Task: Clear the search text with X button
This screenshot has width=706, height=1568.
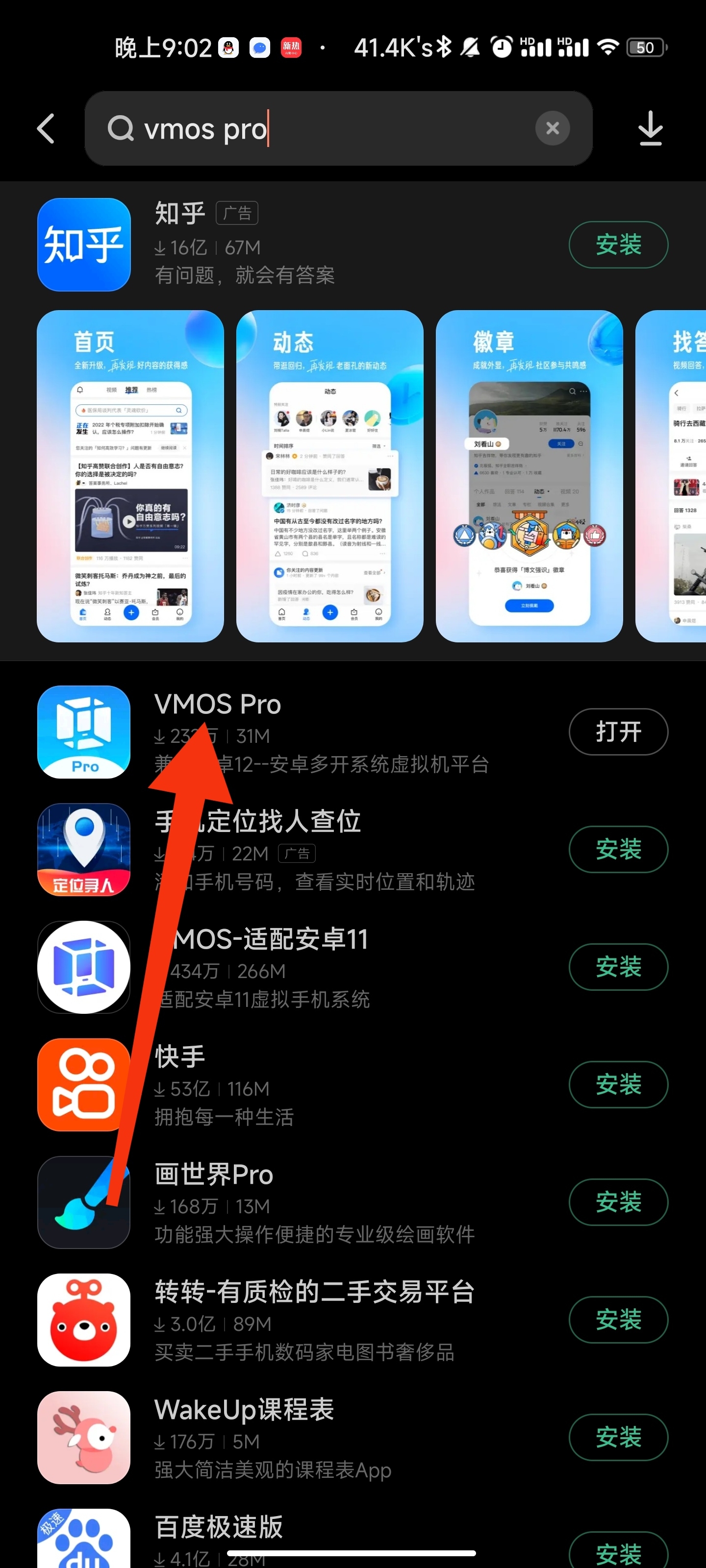Action: pyautogui.click(x=552, y=128)
